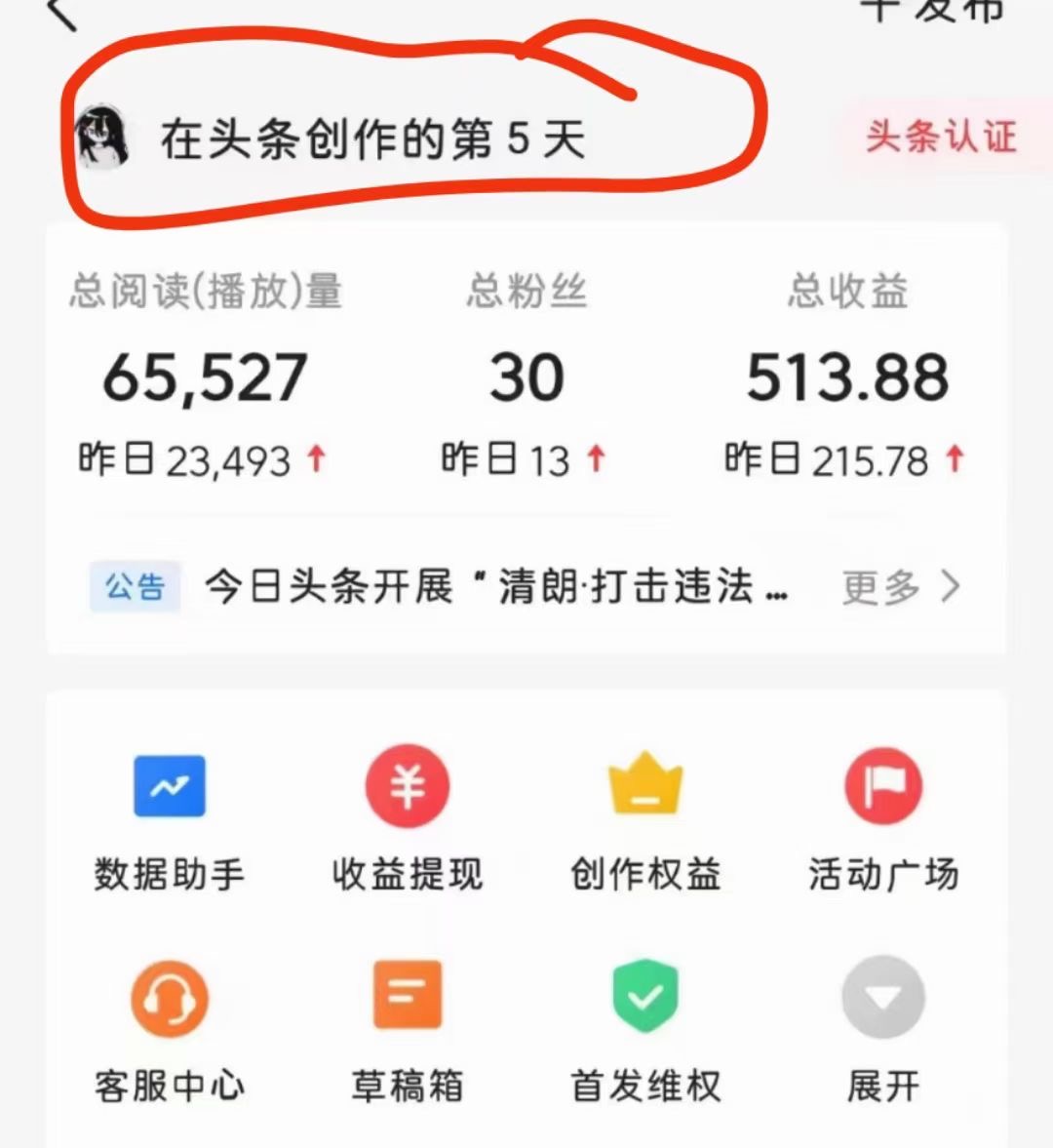This screenshot has width=1053, height=1148.
Task: Open 收益提现 withdrawal
Action: [x=407, y=819]
